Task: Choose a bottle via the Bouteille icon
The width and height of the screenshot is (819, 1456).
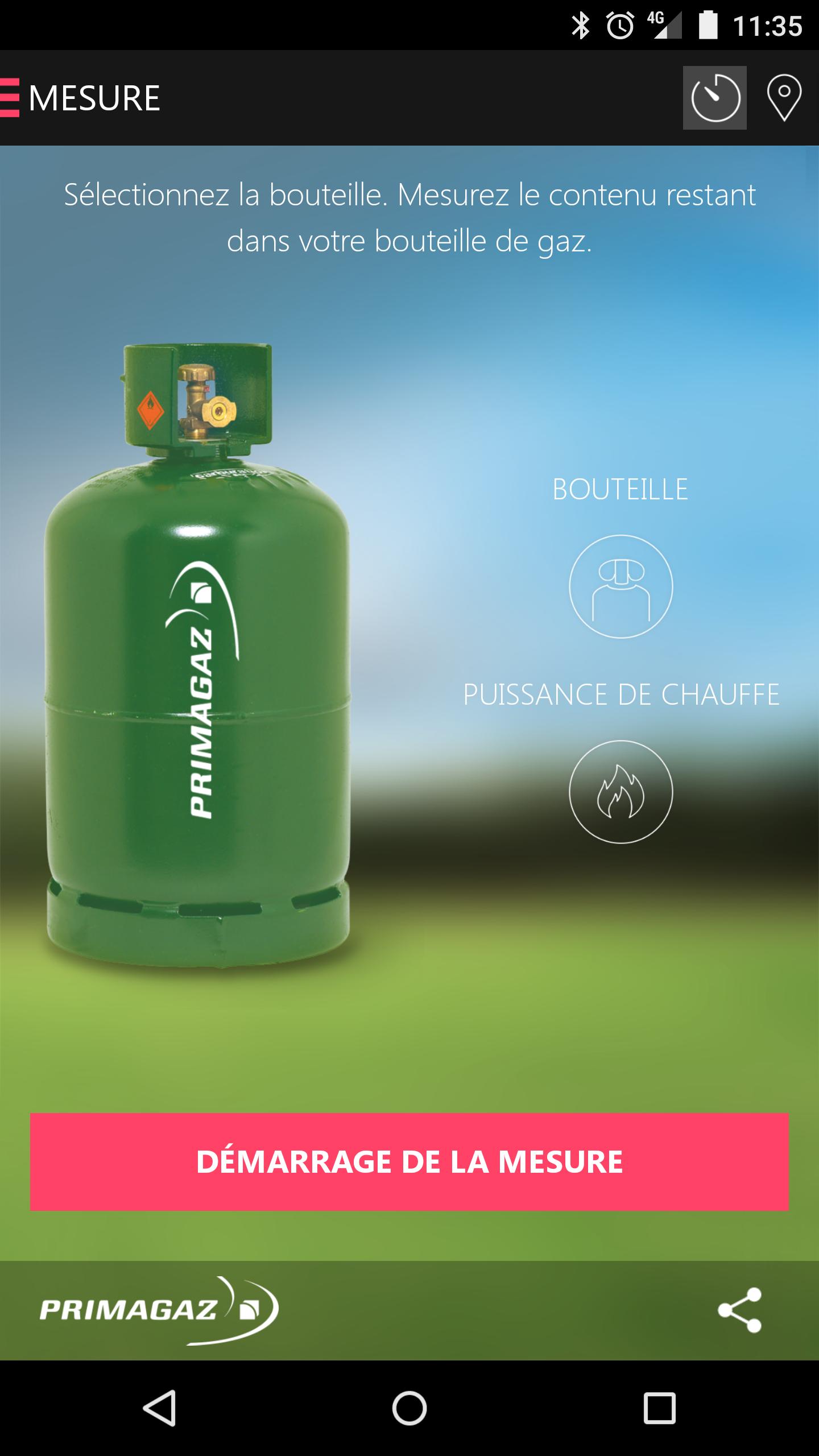Action: click(621, 586)
